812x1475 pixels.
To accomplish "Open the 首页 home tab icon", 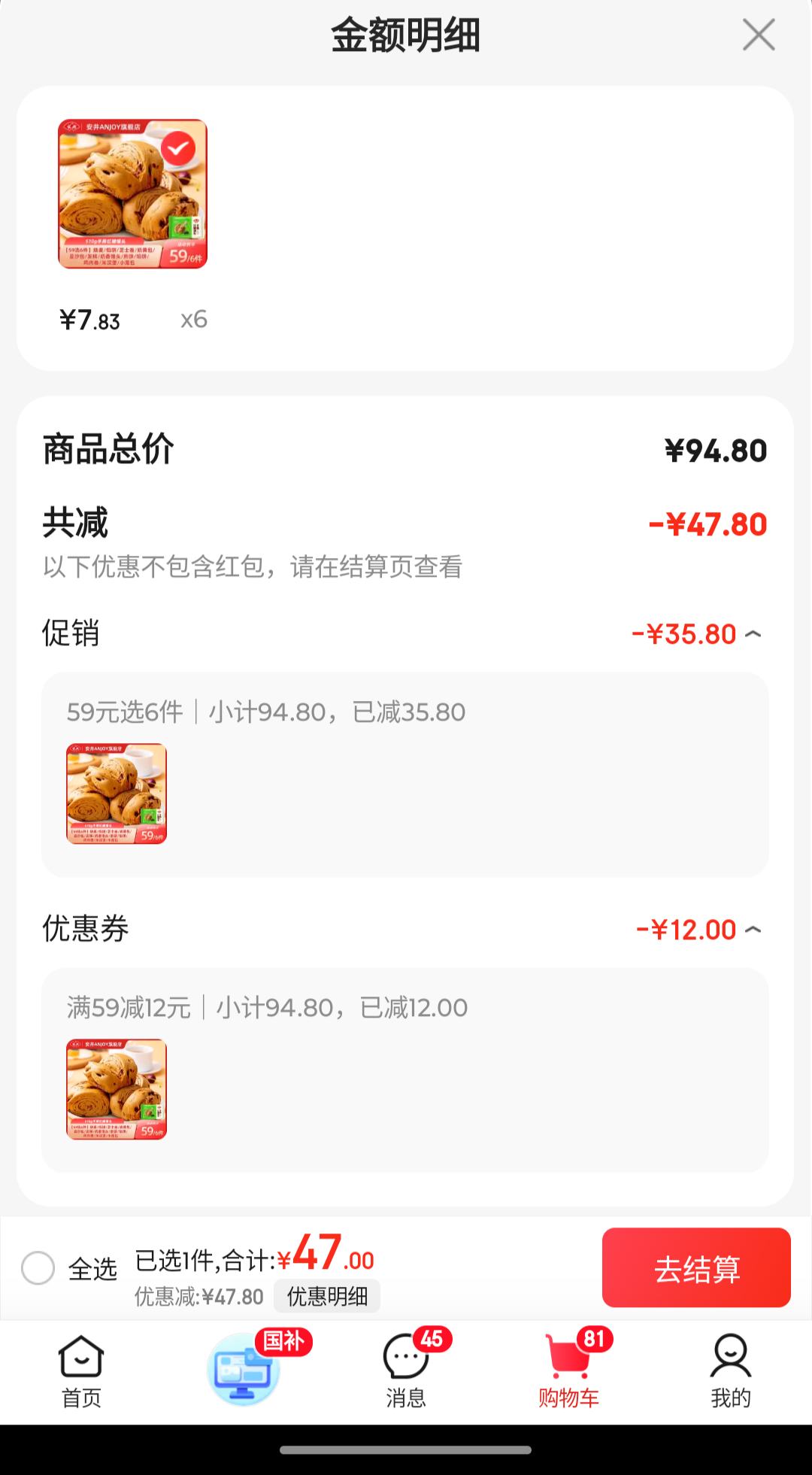I will pyautogui.click(x=80, y=1361).
